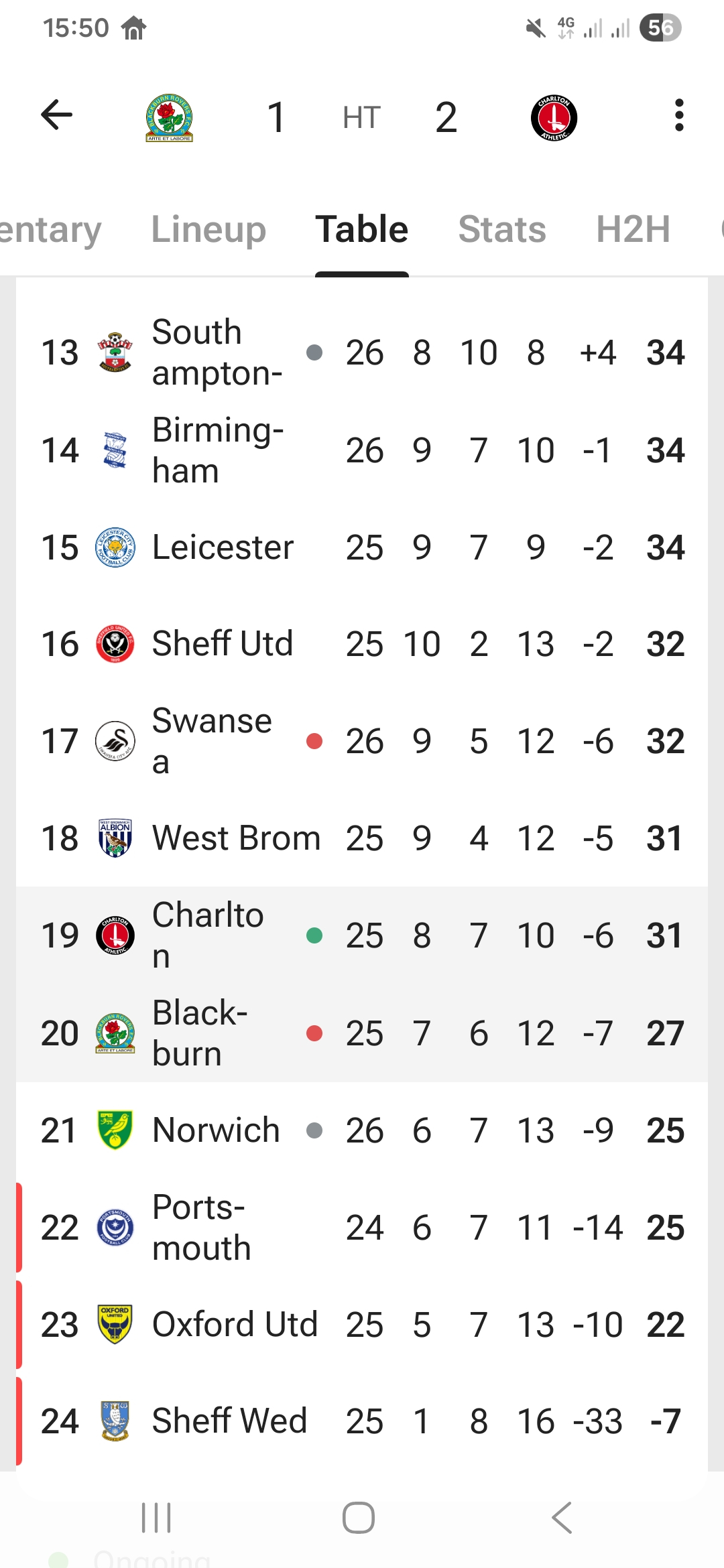Viewport: 724px width, 1568px height.
Task: Switch to the H2H tab
Action: tap(633, 229)
